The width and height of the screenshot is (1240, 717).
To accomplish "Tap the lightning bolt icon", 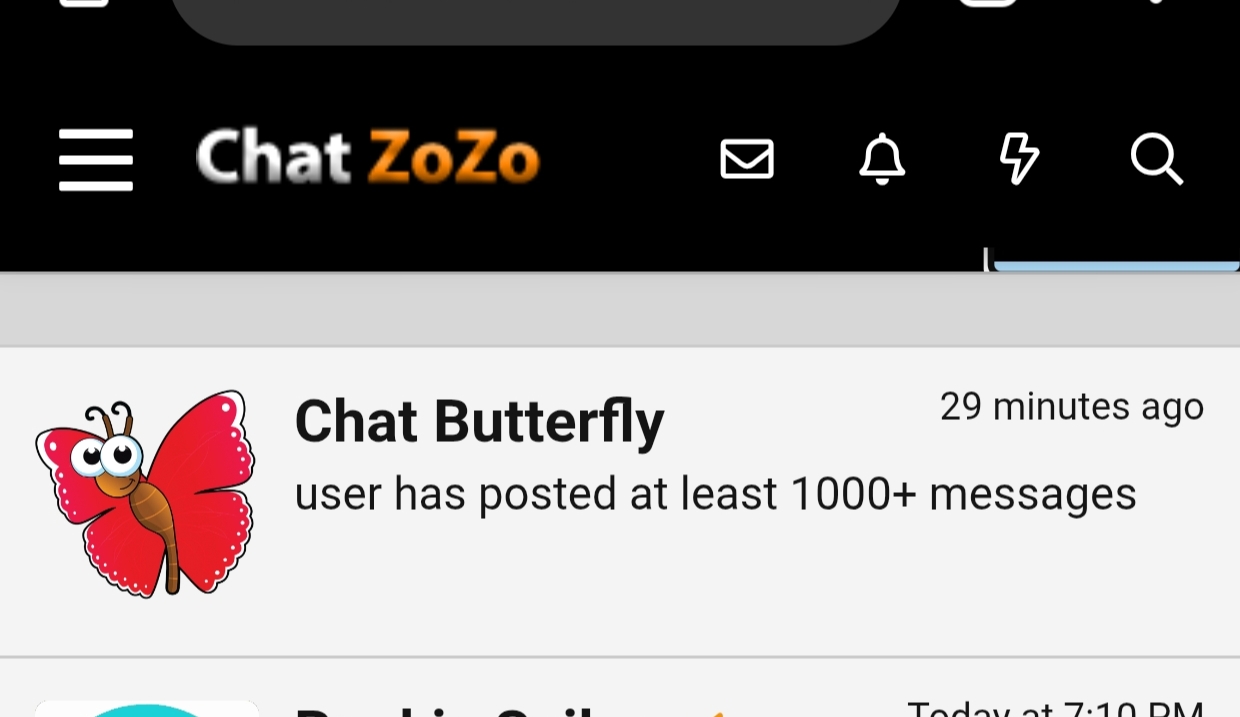I will point(1019,159).
